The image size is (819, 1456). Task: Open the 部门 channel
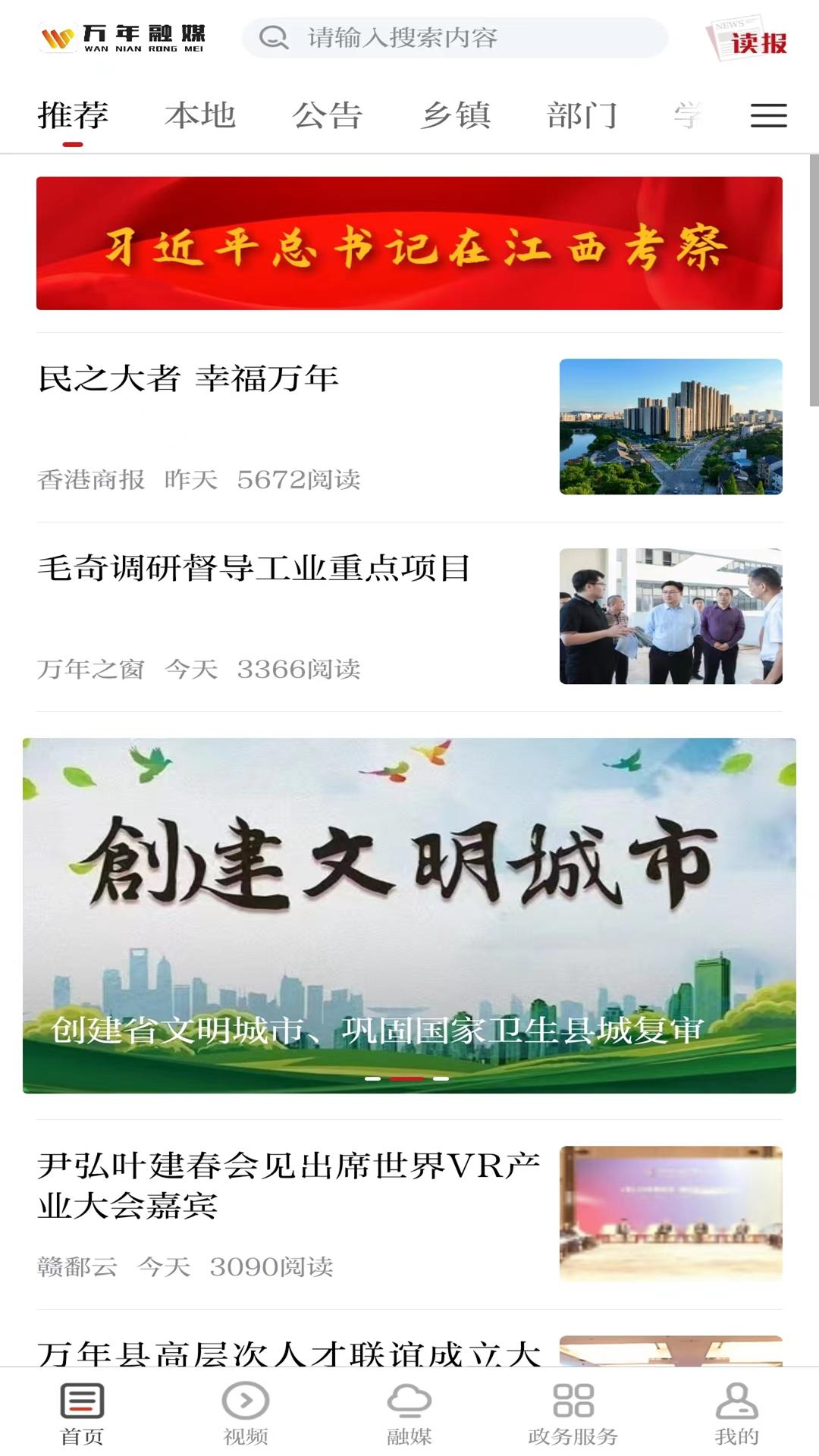pyautogui.click(x=582, y=115)
